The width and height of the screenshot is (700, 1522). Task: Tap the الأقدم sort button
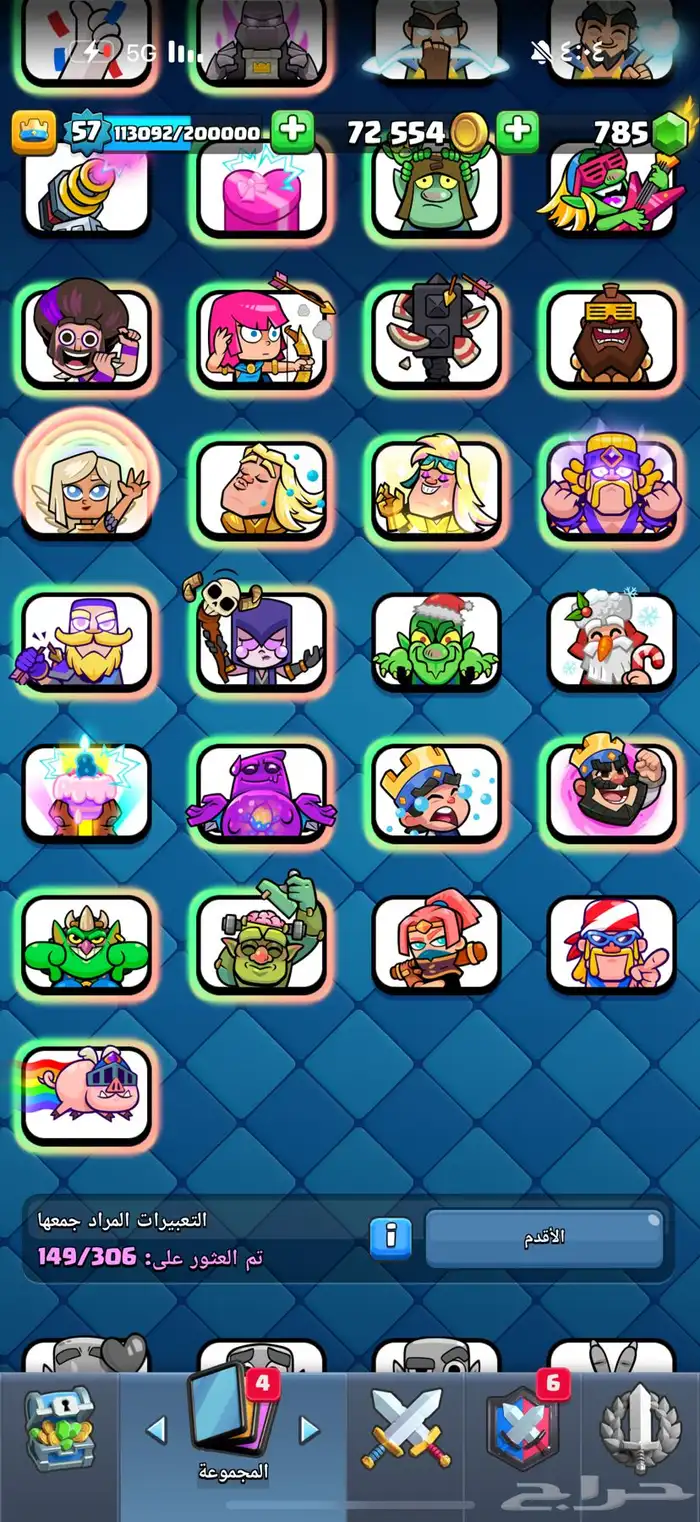(x=544, y=1238)
